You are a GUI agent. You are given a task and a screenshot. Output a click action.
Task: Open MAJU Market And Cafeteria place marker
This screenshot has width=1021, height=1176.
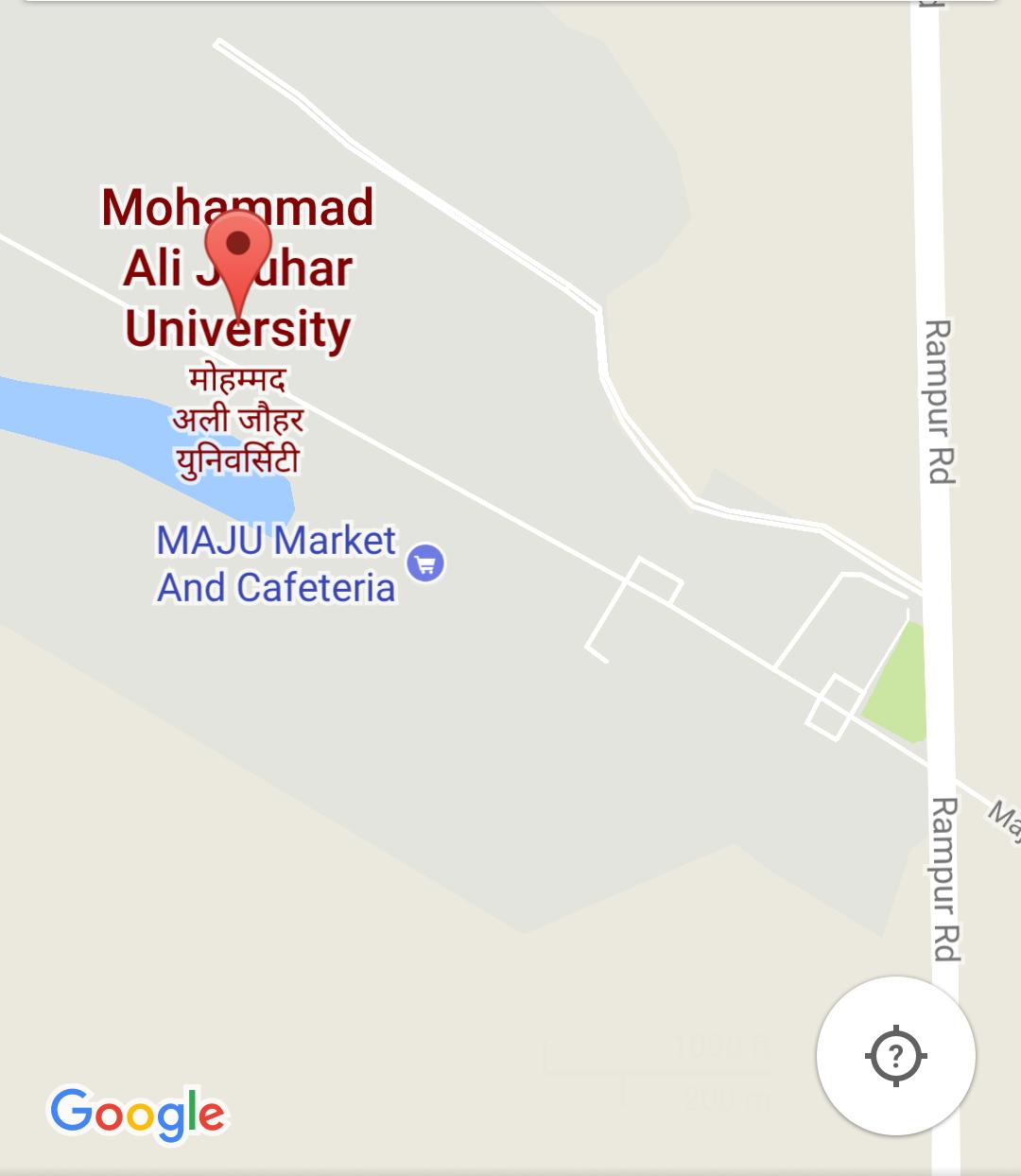pos(425,563)
